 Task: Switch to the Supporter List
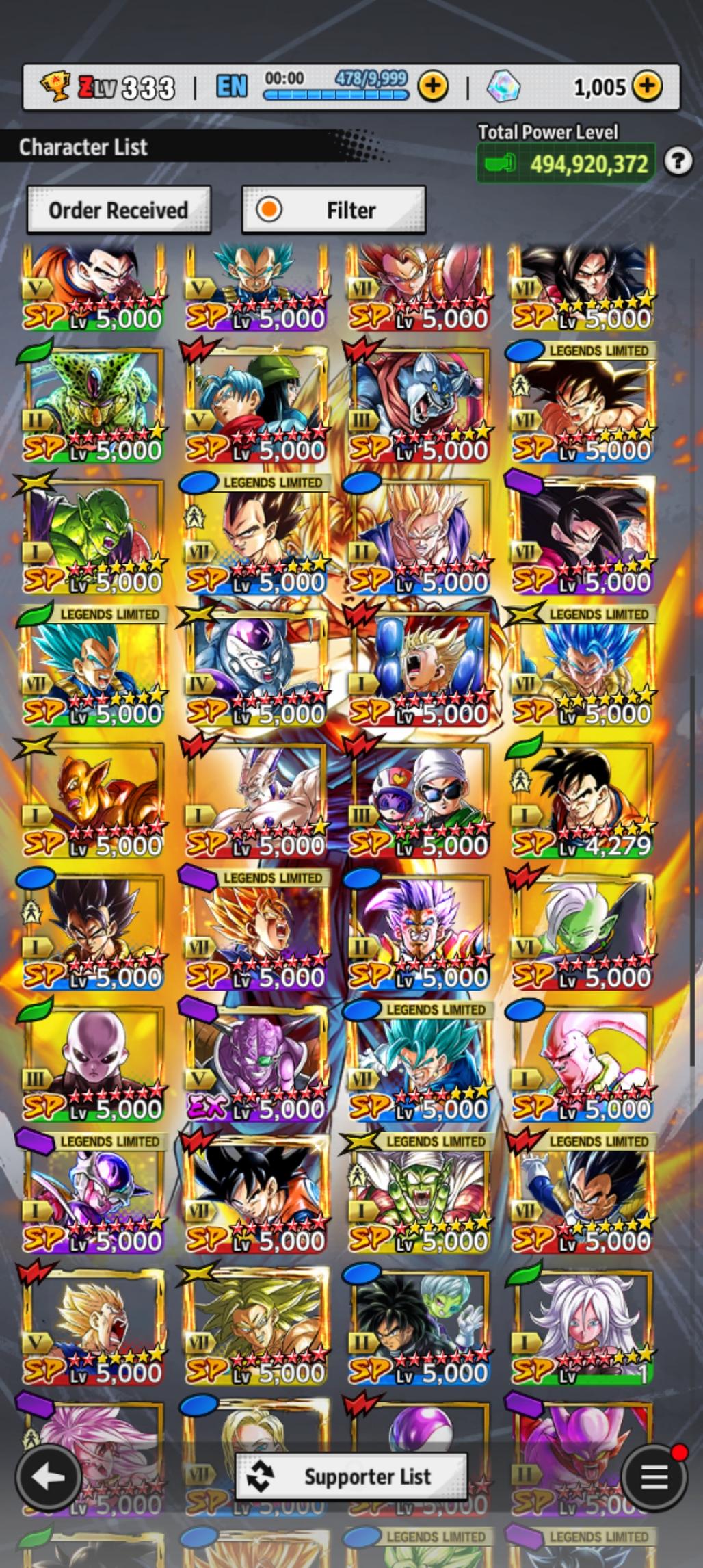[x=351, y=1477]
